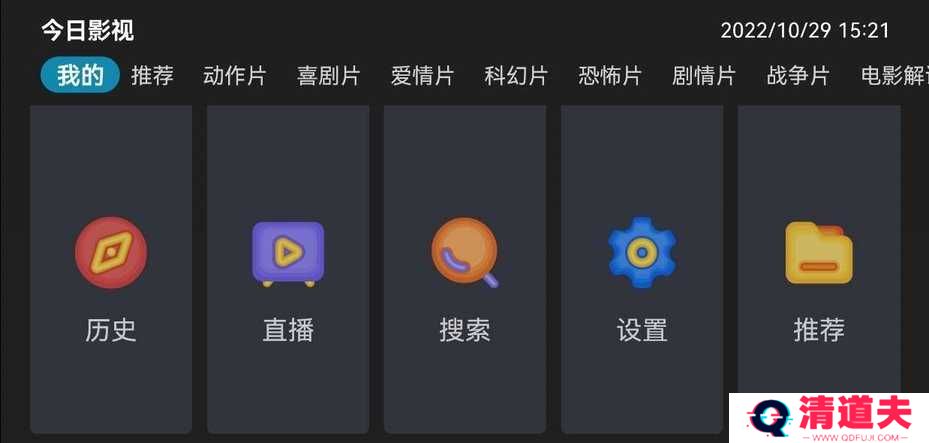Select the 恐怖片 tab
Screen dimensions: 929x443
pos(610,76)
